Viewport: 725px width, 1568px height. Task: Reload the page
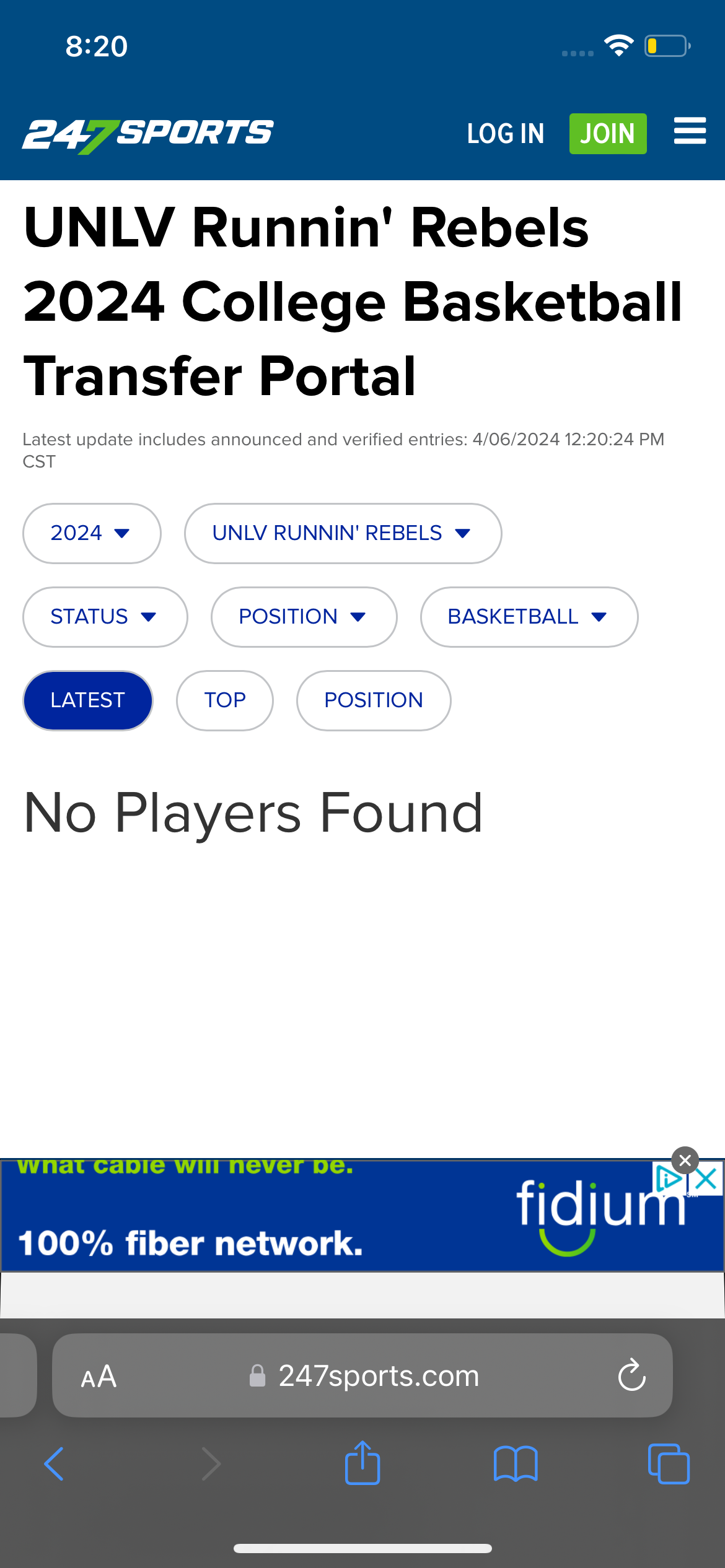[x=631, y=1375]
